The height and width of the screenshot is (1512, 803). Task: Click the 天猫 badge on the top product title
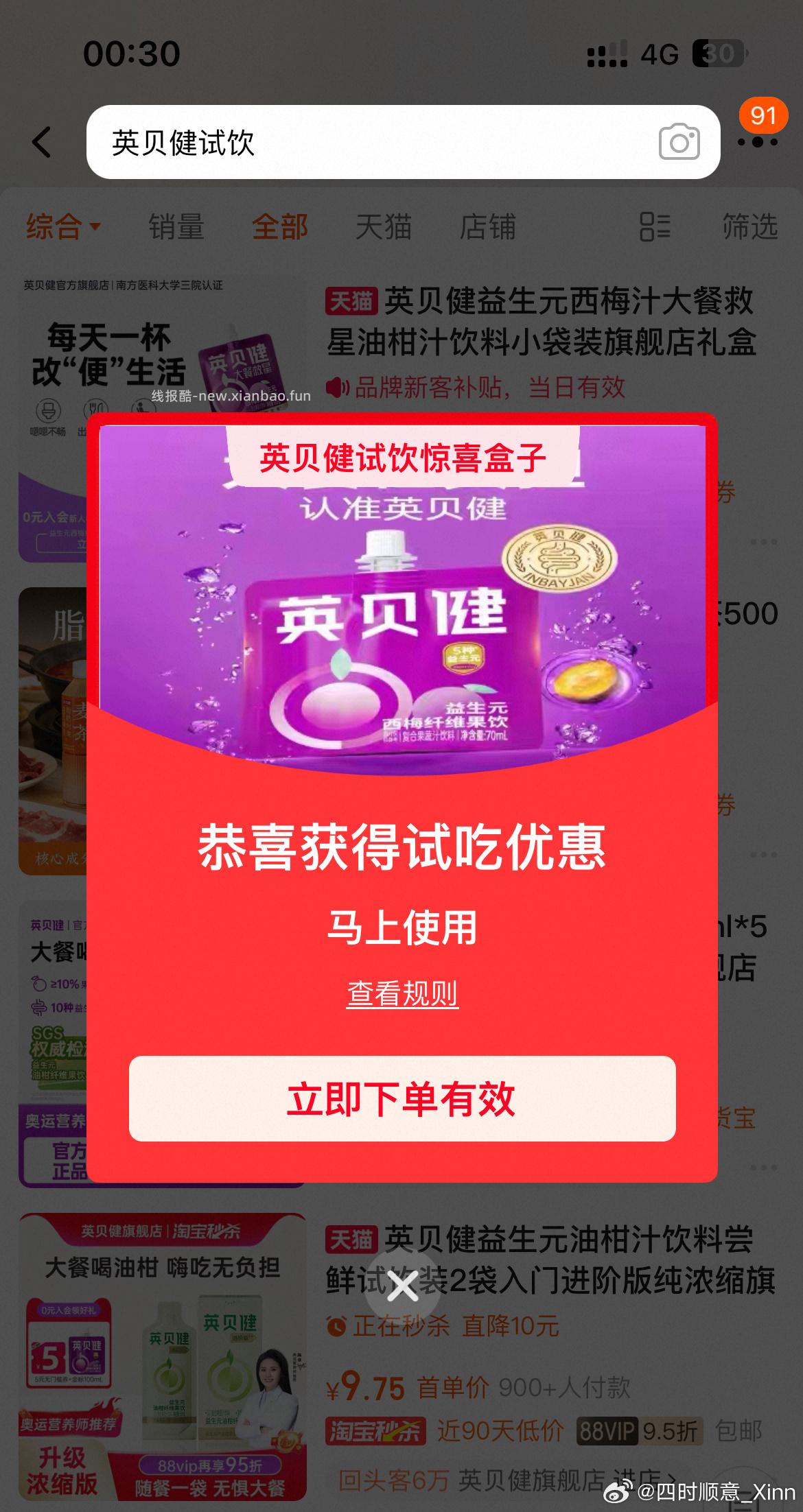tap(353, 300)
